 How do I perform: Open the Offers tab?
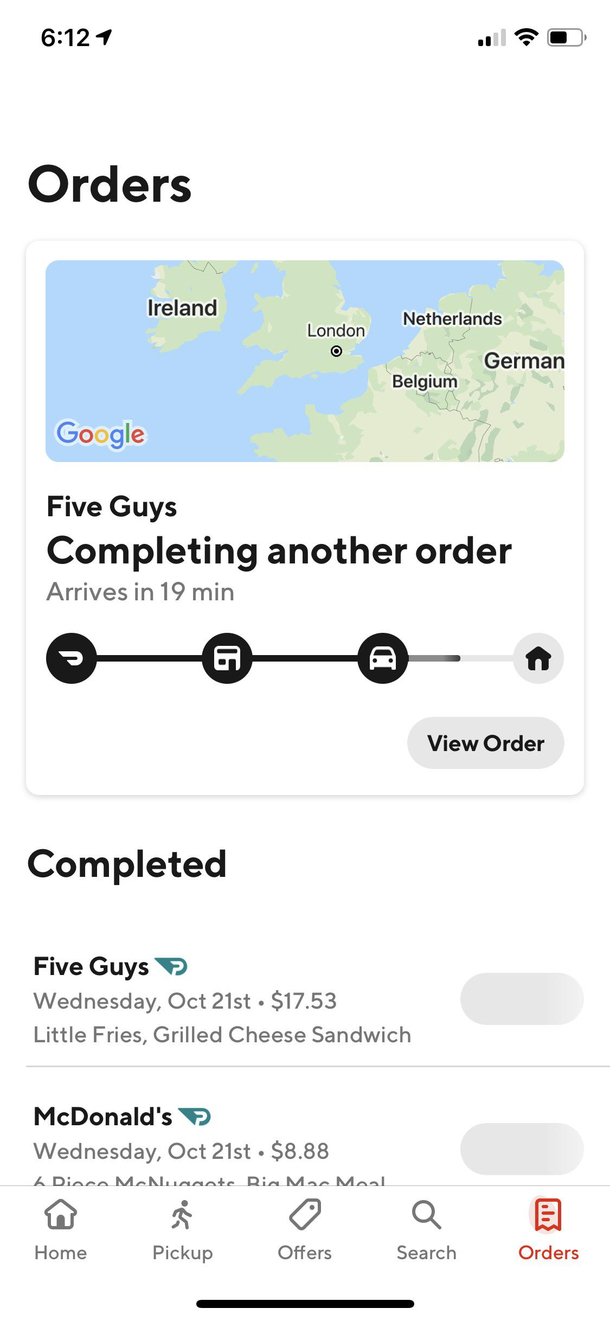[x=304, y=1230]
